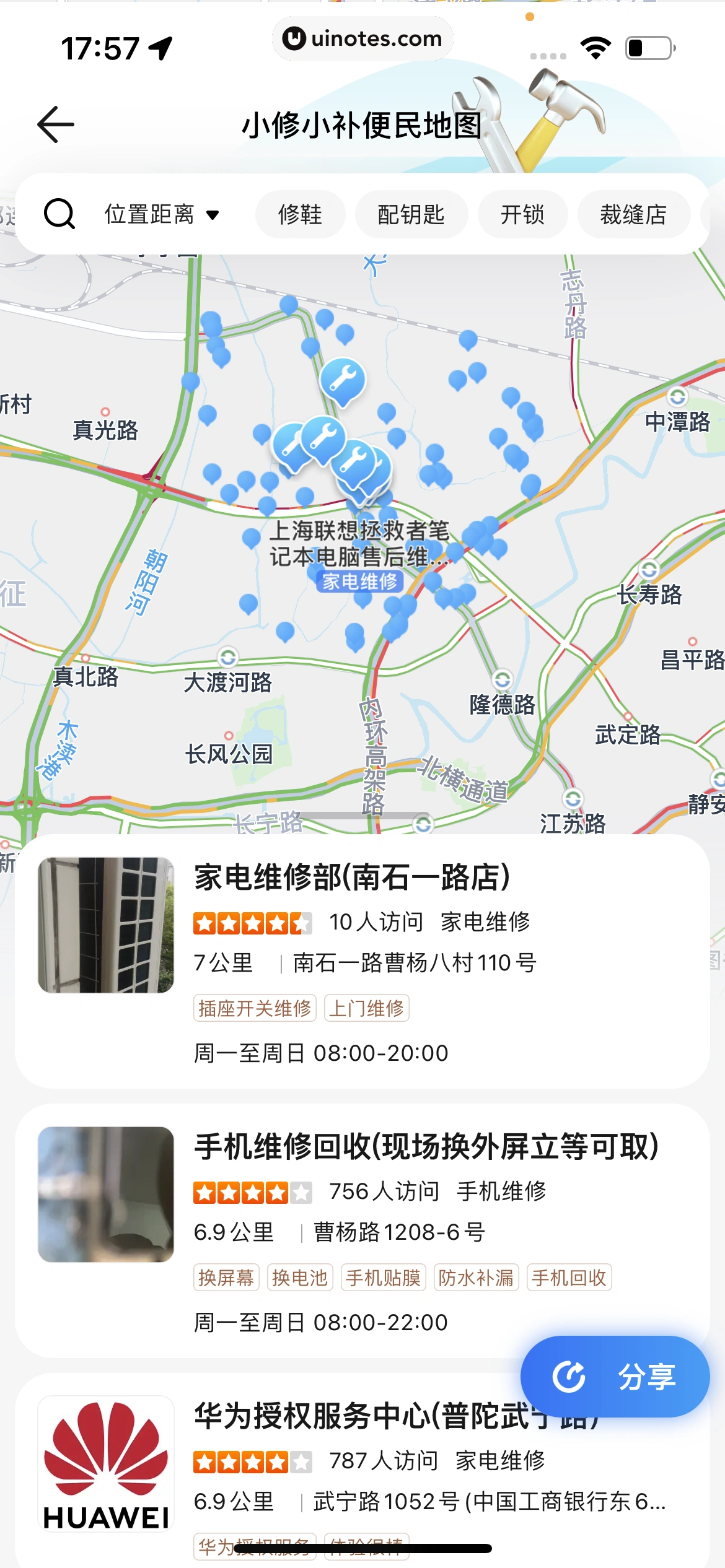Enable the 开锁 filter
Screen dimensions: 725x1568
click(x=522, y=214)
